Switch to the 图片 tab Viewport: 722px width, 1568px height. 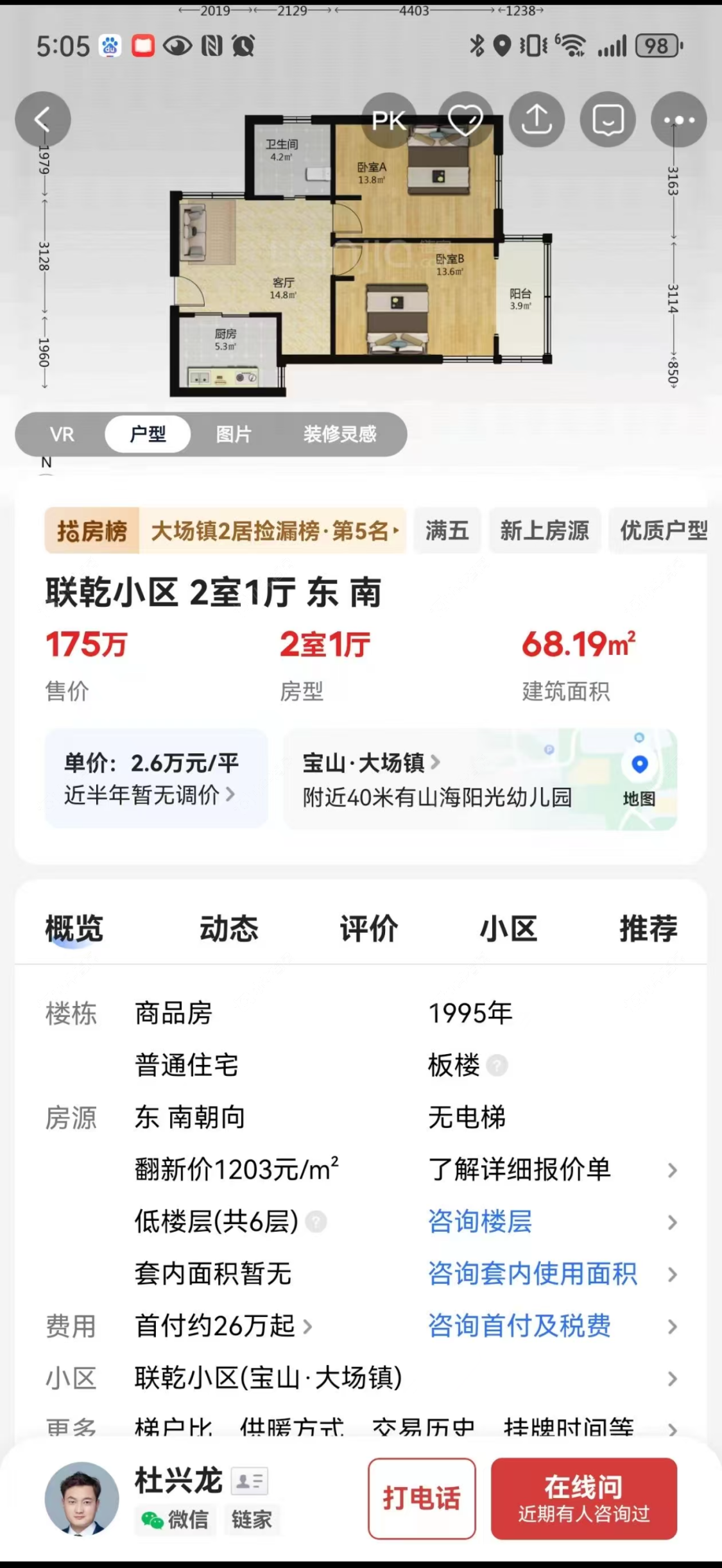click(234, 434)
